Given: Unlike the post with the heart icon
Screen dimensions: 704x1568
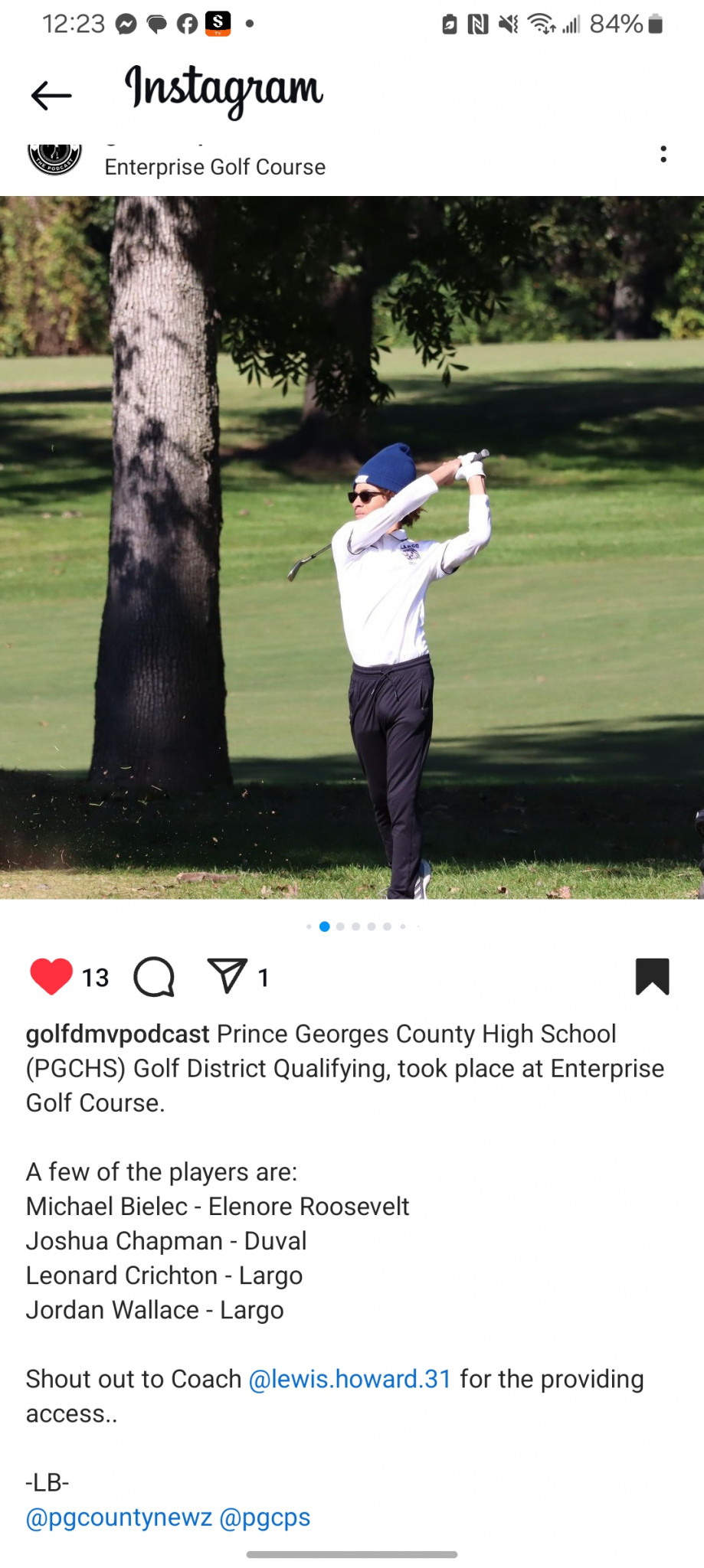Looking at the screenshot, I should [51, 977].
